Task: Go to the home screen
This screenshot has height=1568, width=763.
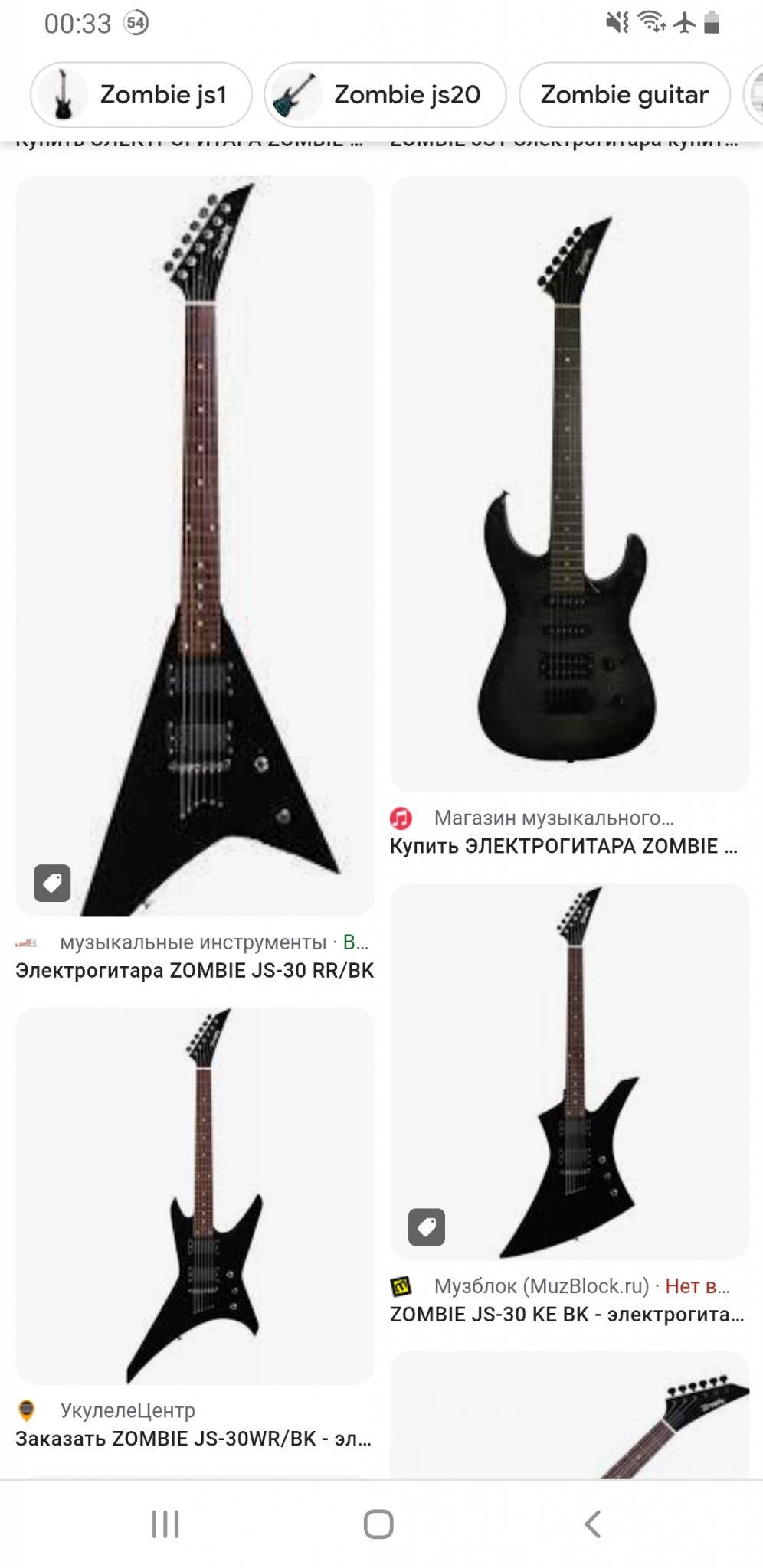Action: (378, 1524)
